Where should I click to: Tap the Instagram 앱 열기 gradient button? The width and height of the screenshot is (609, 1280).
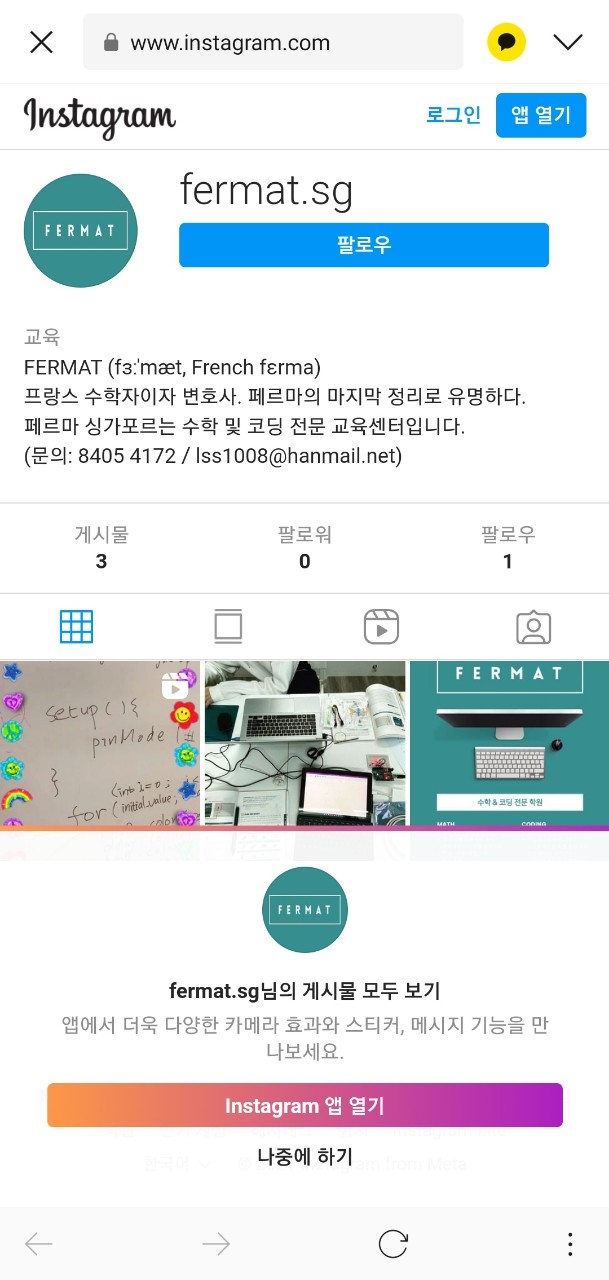304,1105
